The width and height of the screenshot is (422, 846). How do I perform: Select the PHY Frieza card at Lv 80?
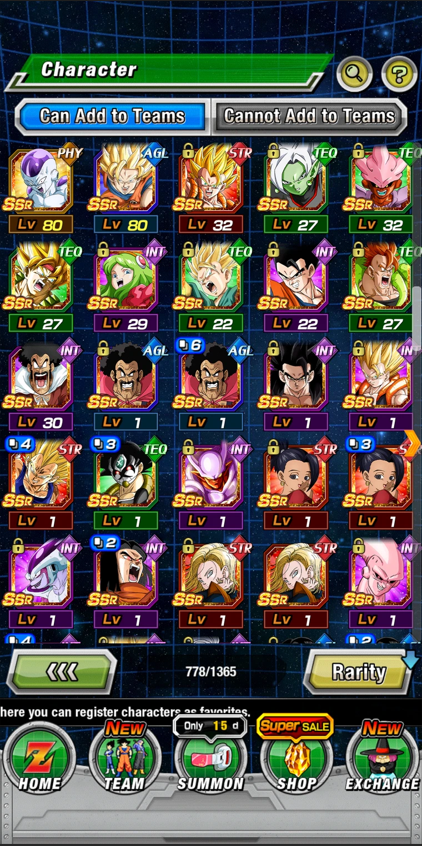[41, 189]
